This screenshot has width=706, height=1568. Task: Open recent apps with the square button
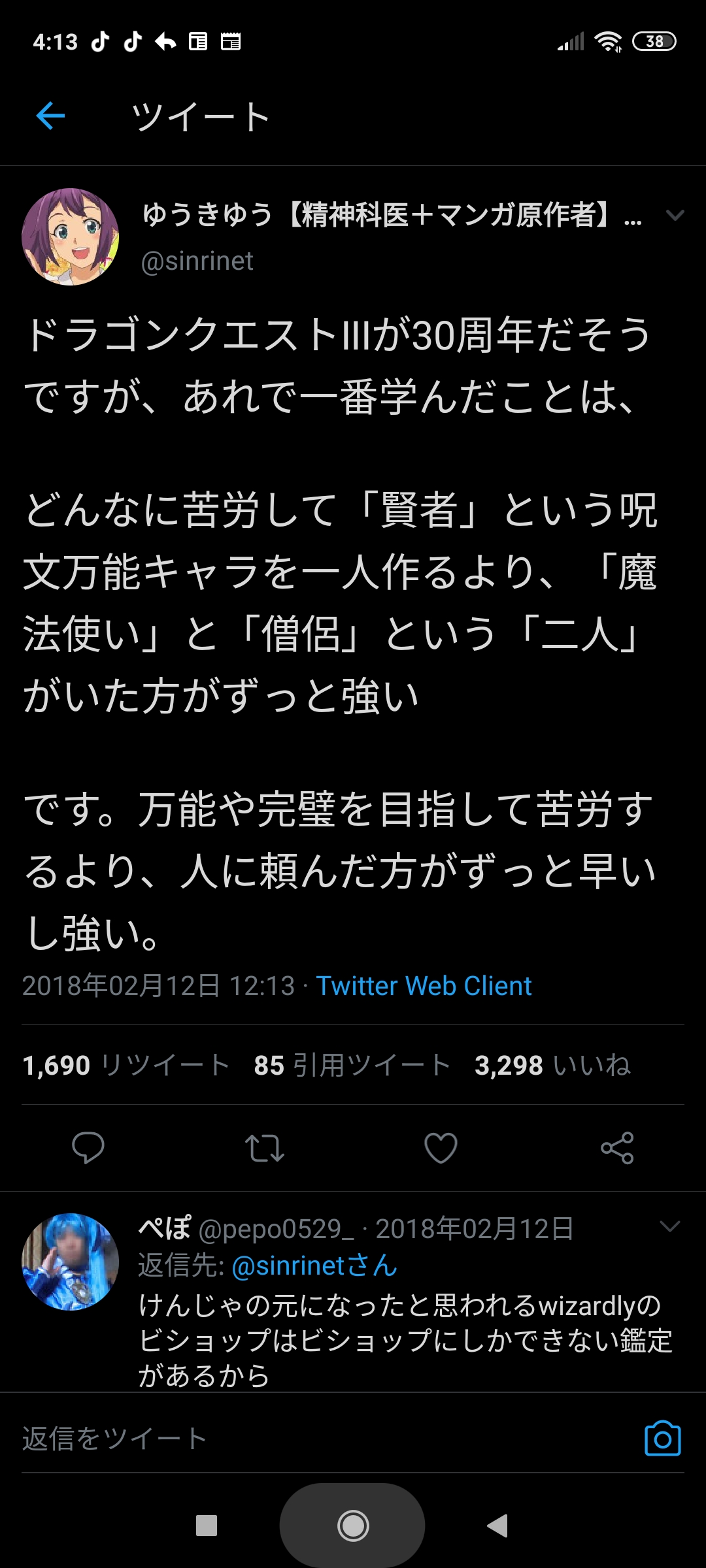(x=207, y=1526)
